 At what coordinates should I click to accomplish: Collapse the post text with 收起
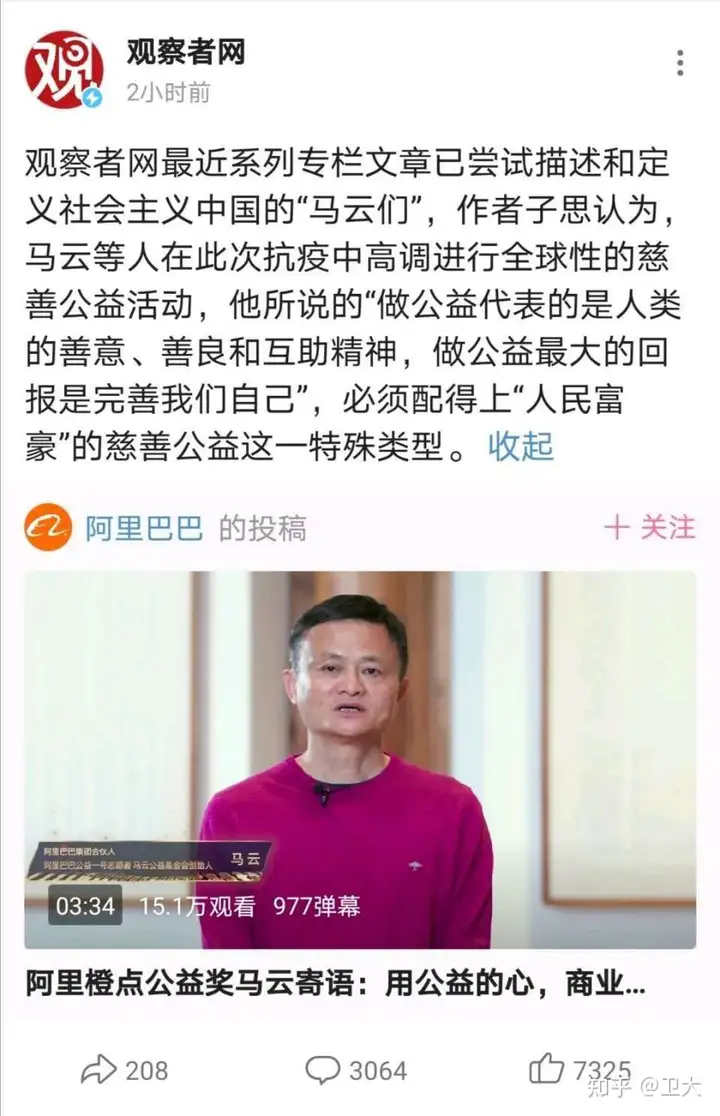520,446
